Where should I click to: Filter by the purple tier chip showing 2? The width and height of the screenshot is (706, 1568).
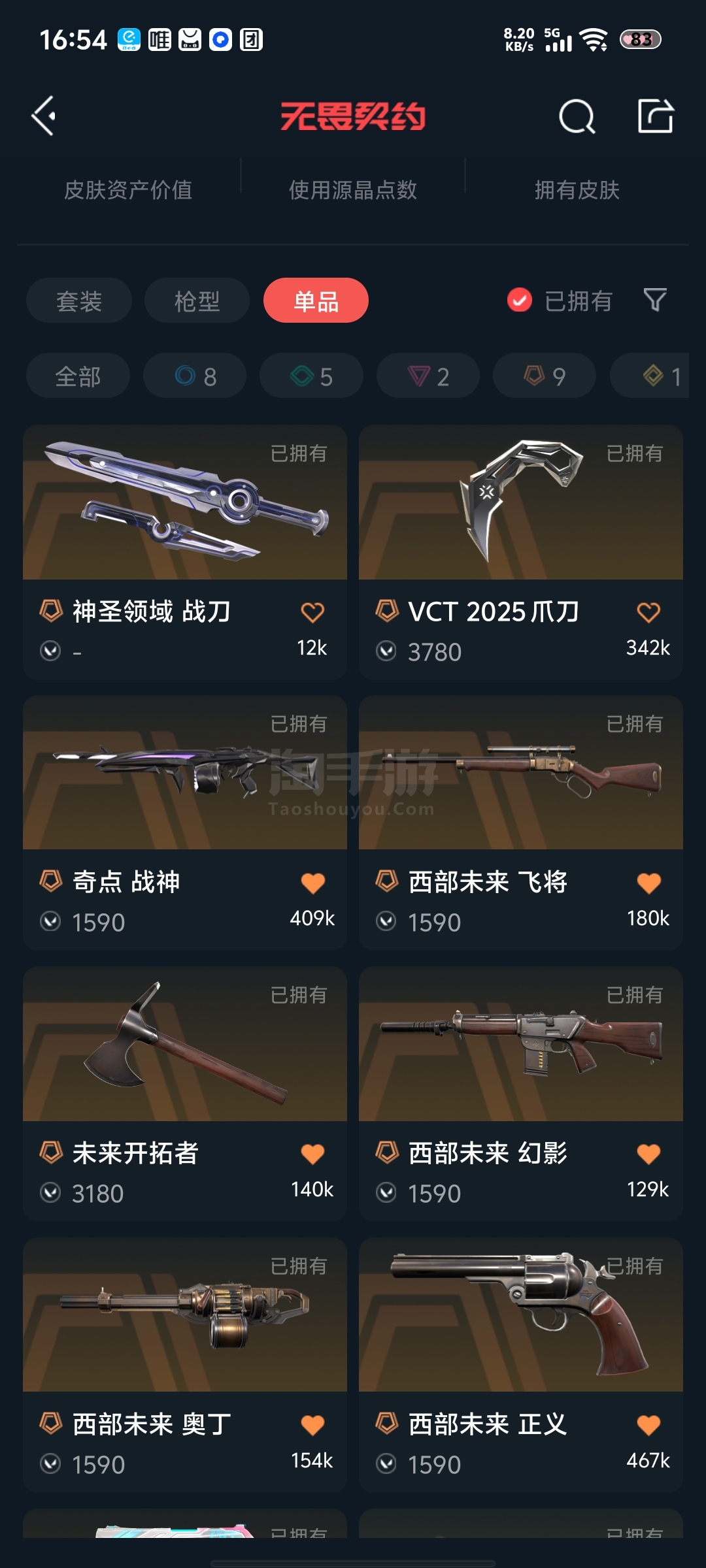[x=428, y=376]
